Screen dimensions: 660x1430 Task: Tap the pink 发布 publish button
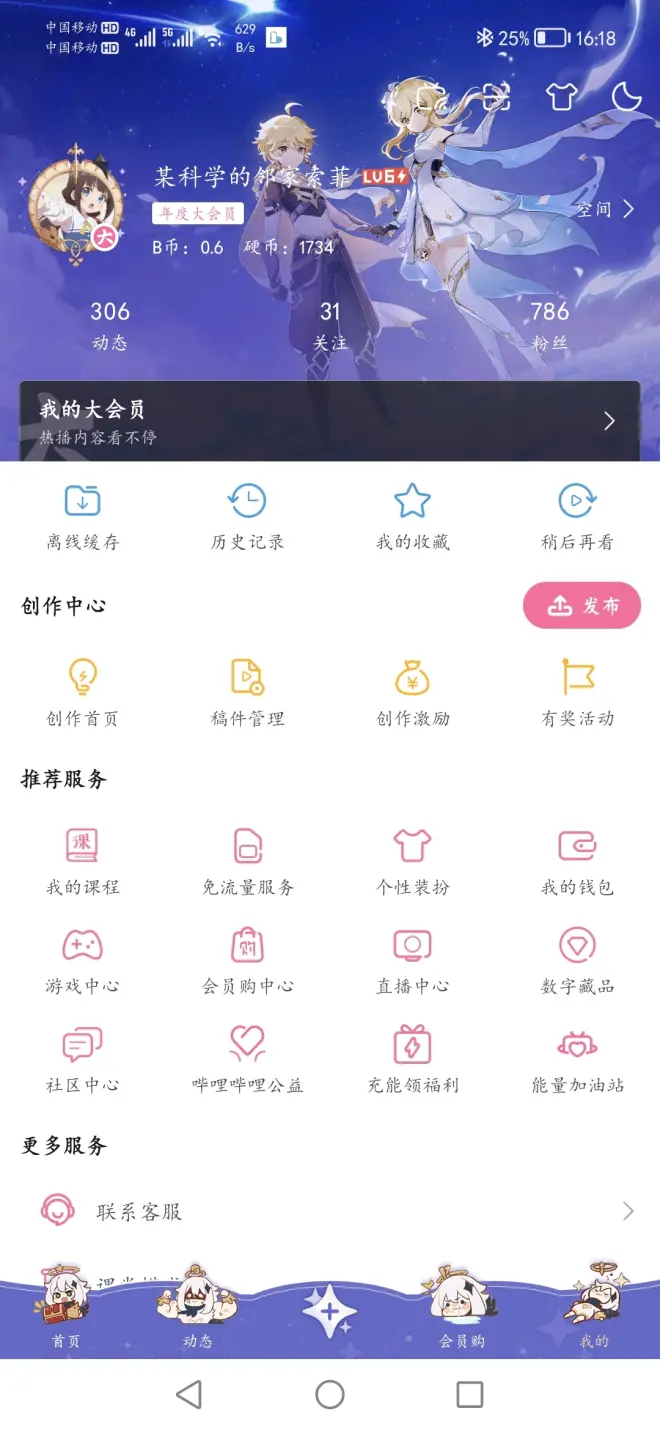click(x=582, y=605)
